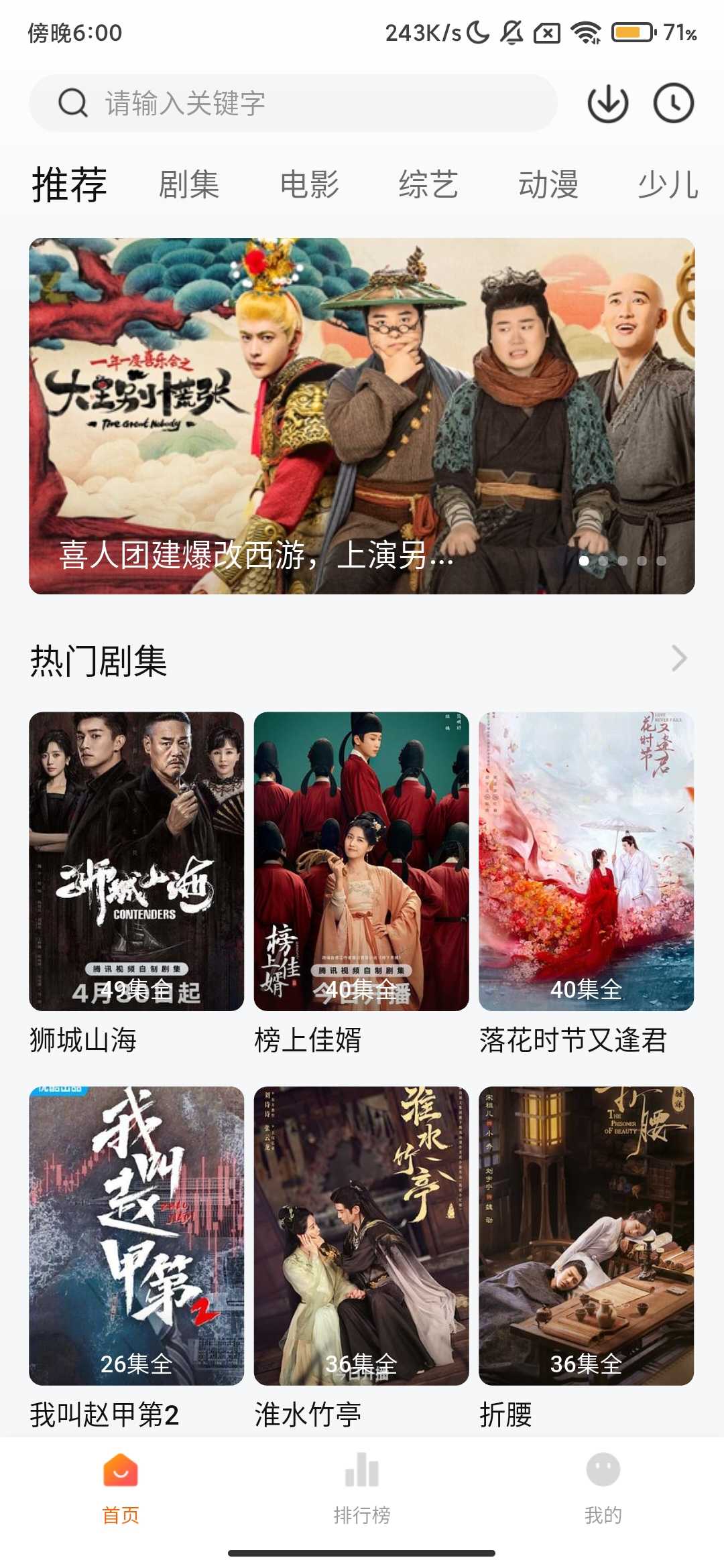Select the 少儿 category
Screen dimensions: 724x1568
(668, 186)
